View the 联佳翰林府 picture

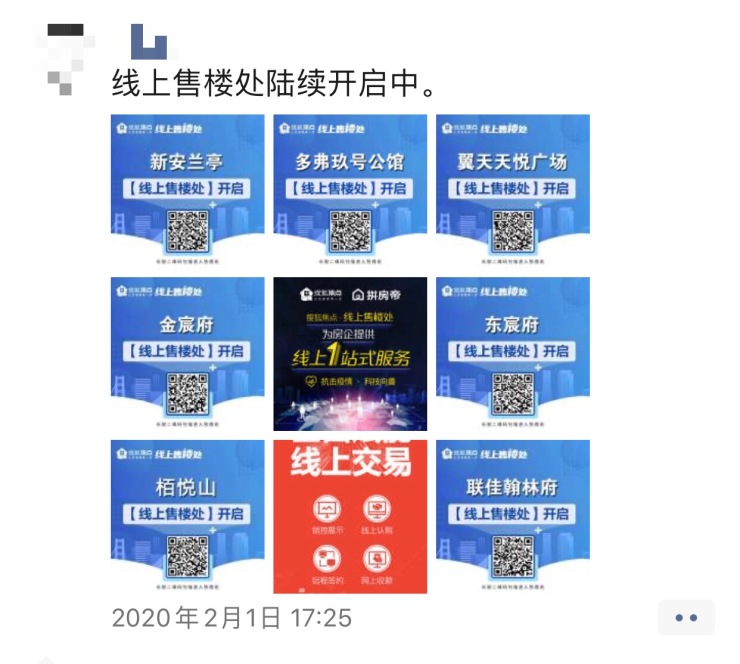click(x=513, y=516)
